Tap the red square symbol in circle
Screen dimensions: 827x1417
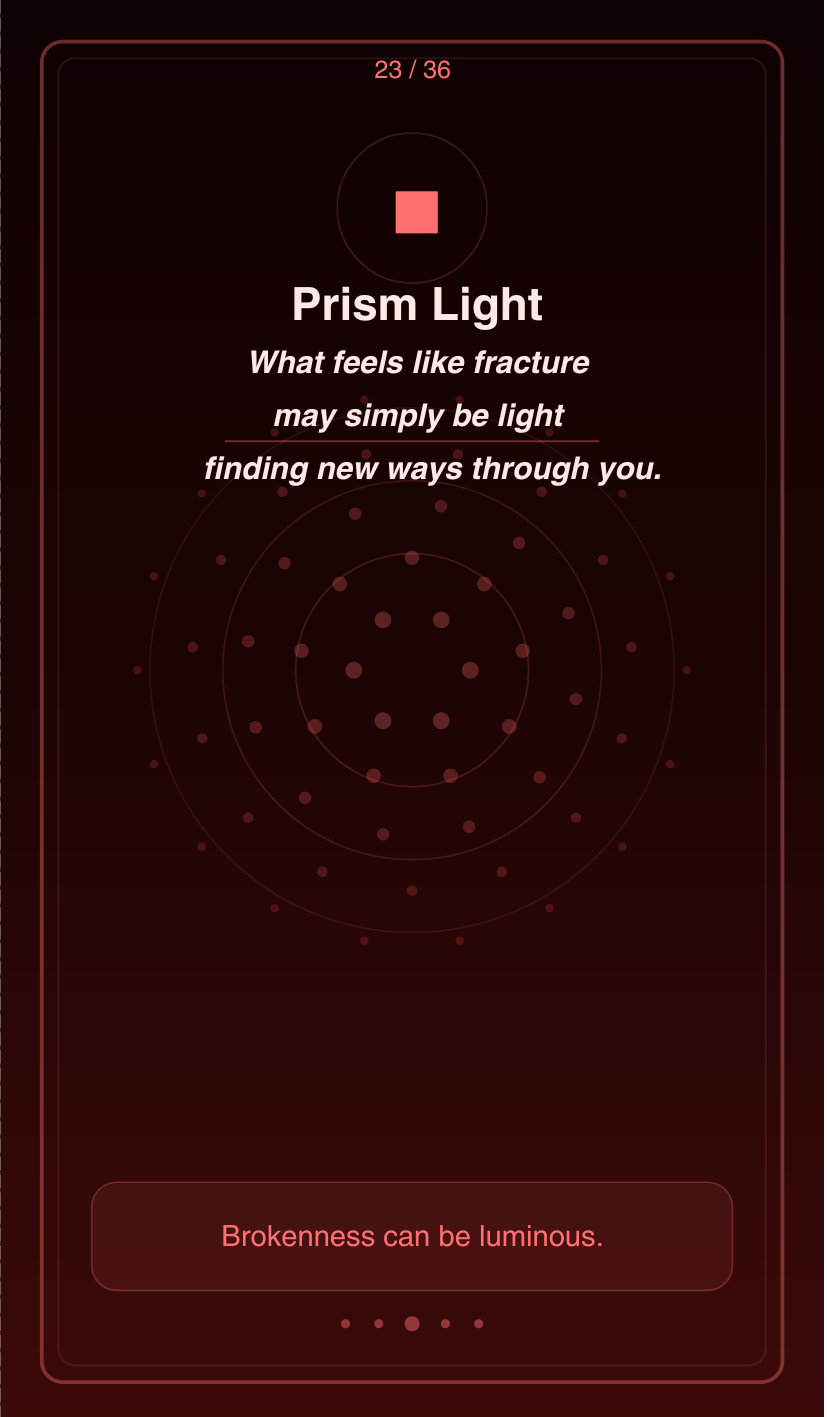click(x=416, y=212)
